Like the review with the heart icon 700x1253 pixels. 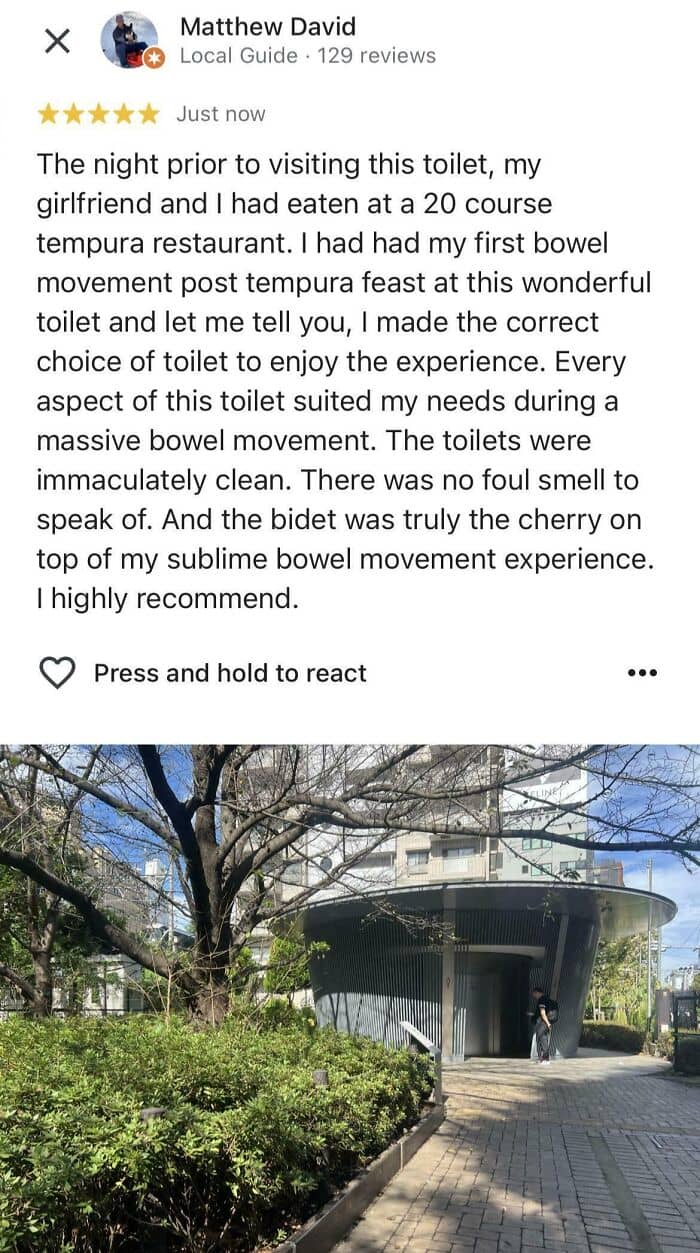pyautogui.click(x=57, y=673)
